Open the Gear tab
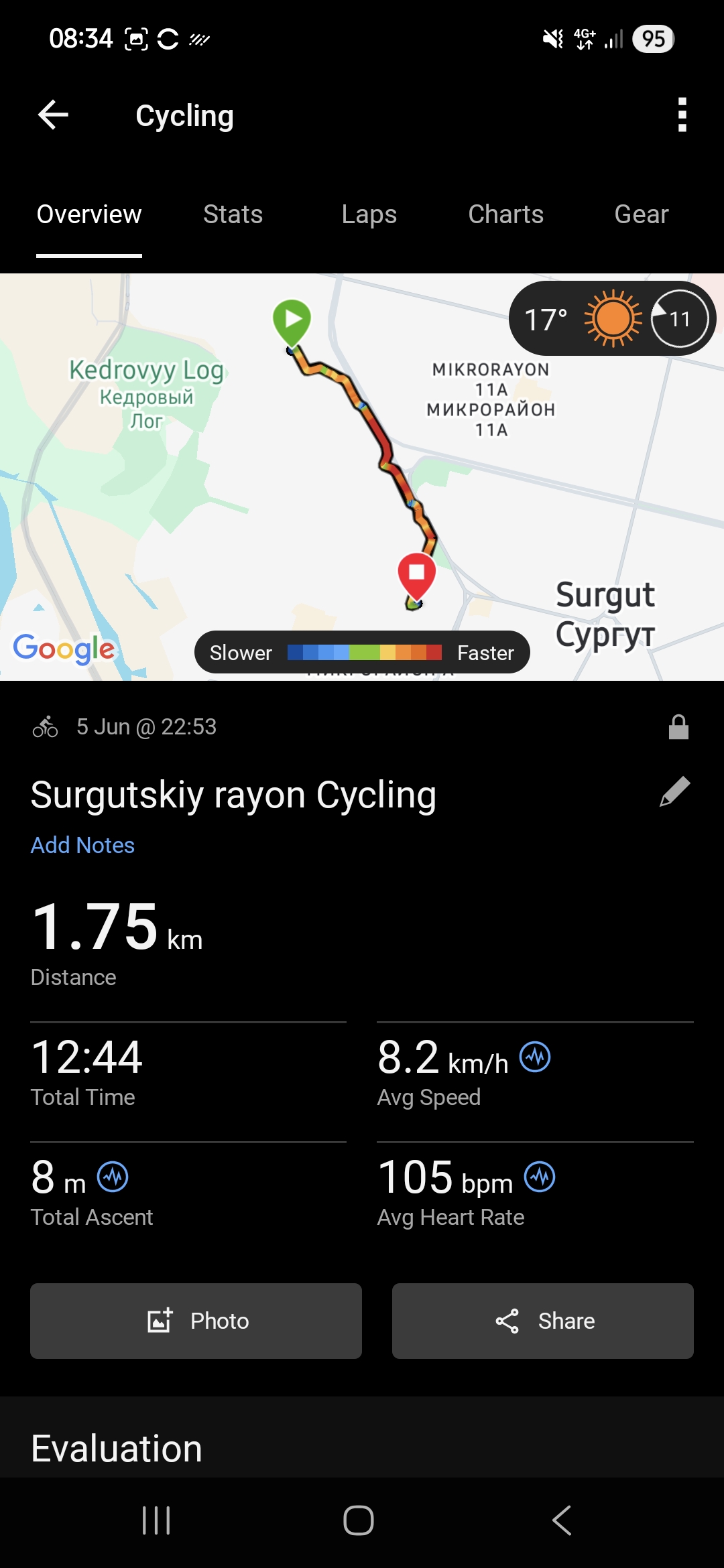Image resolution: width=724 pixels, height=1568 pixels. [x=642, y=214]
